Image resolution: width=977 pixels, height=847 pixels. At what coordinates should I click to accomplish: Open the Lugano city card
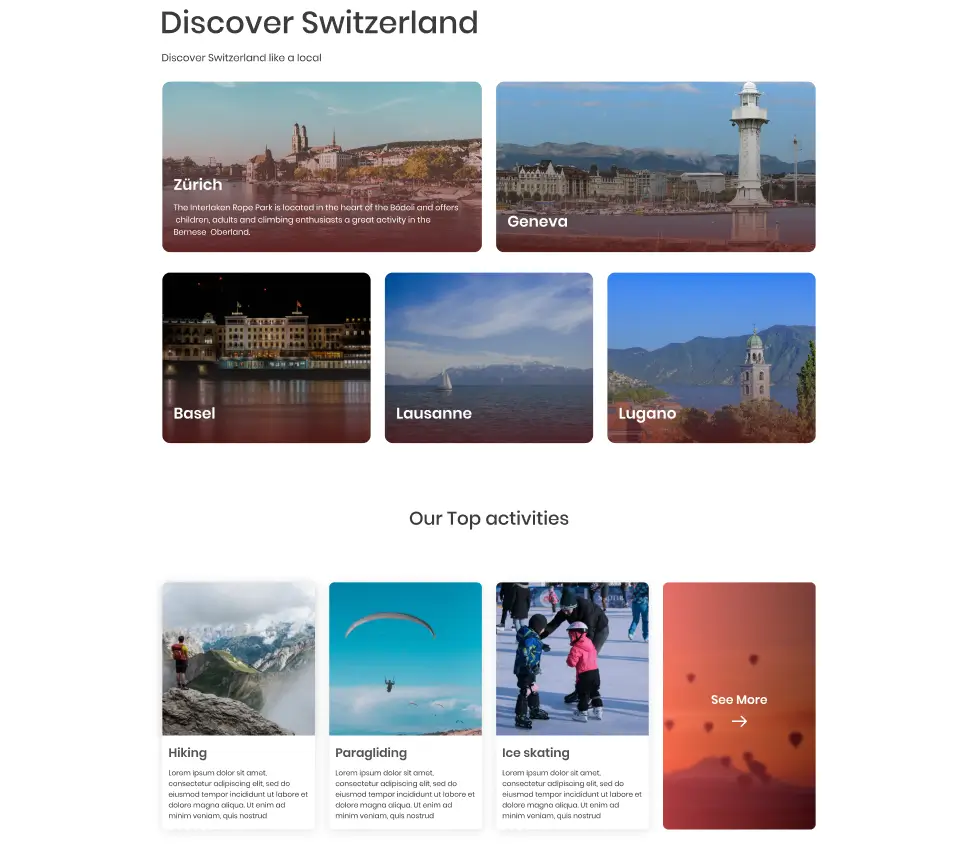pyautogui.click(x=711, y=357)
